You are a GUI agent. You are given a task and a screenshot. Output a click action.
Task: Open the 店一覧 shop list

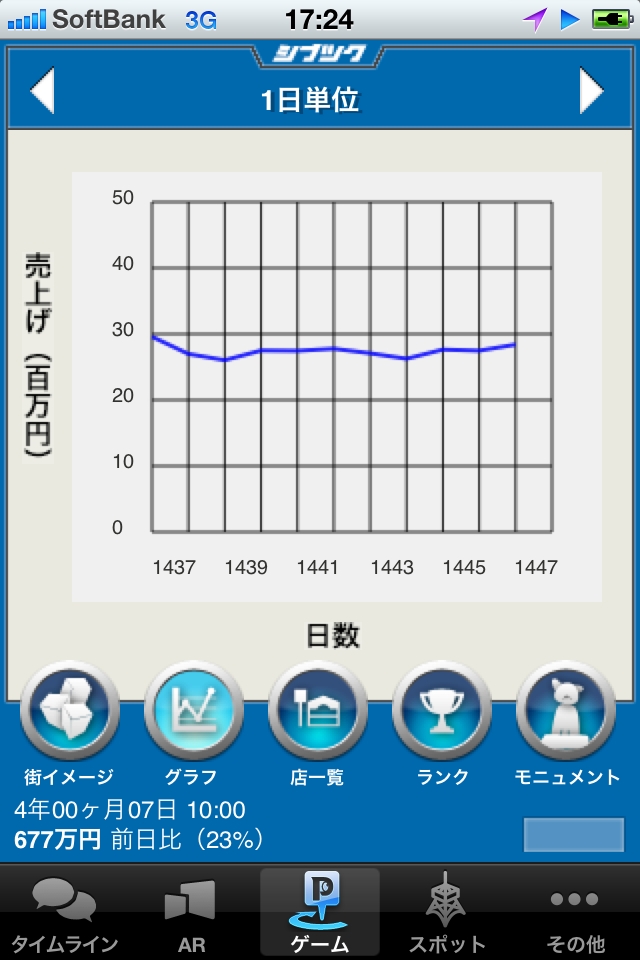click(x=317, y=711)
